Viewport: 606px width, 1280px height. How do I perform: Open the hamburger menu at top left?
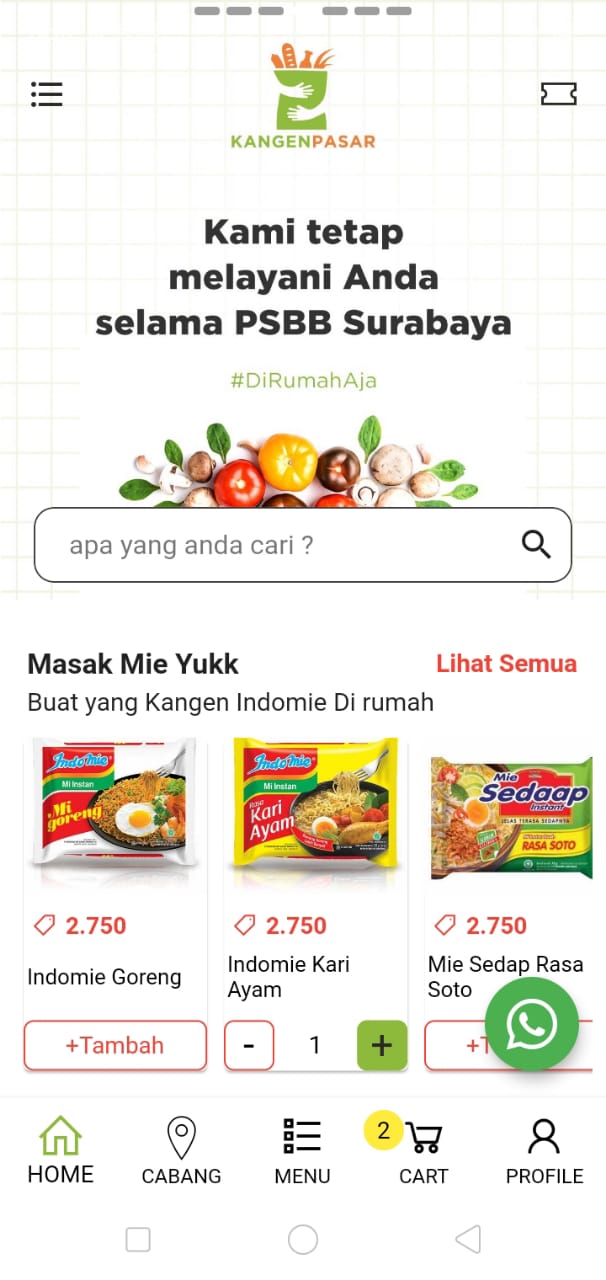pyautogui.click(x=47, y=94)
